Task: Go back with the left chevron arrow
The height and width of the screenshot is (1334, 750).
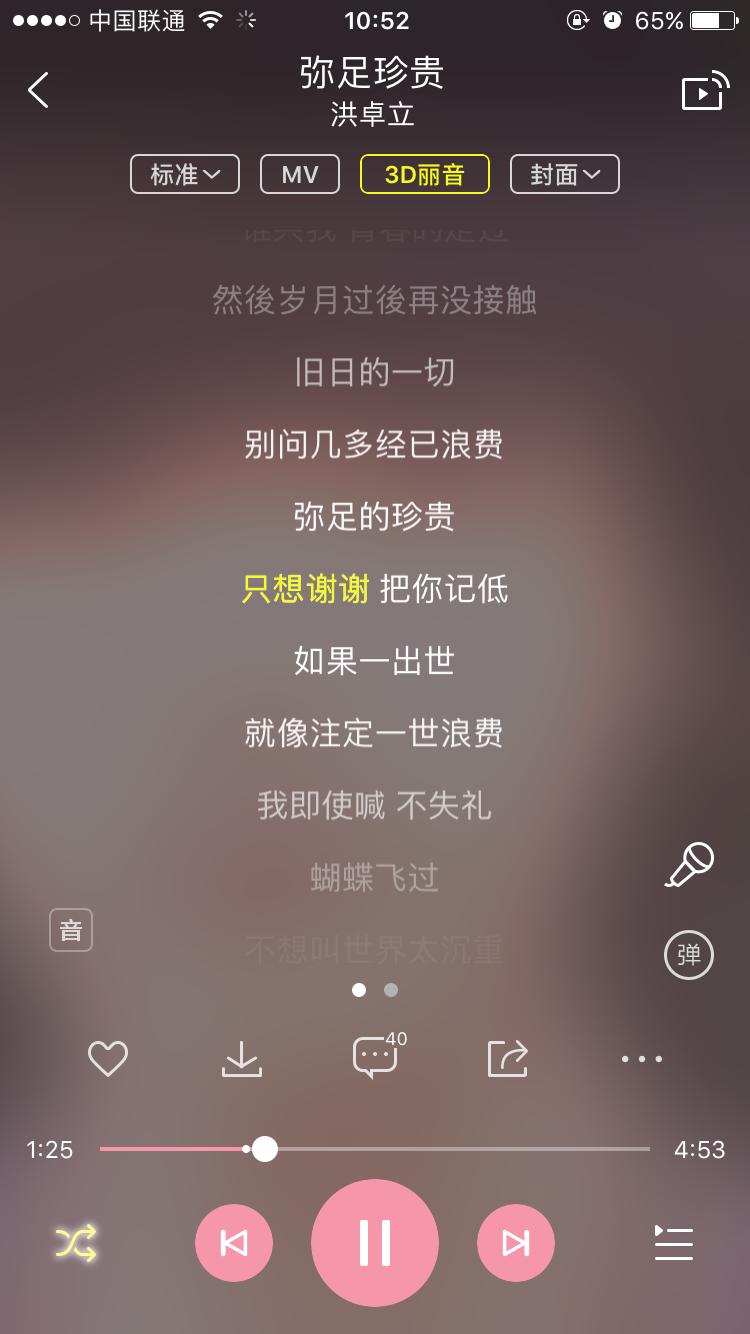Action: [x=38, y=90]
